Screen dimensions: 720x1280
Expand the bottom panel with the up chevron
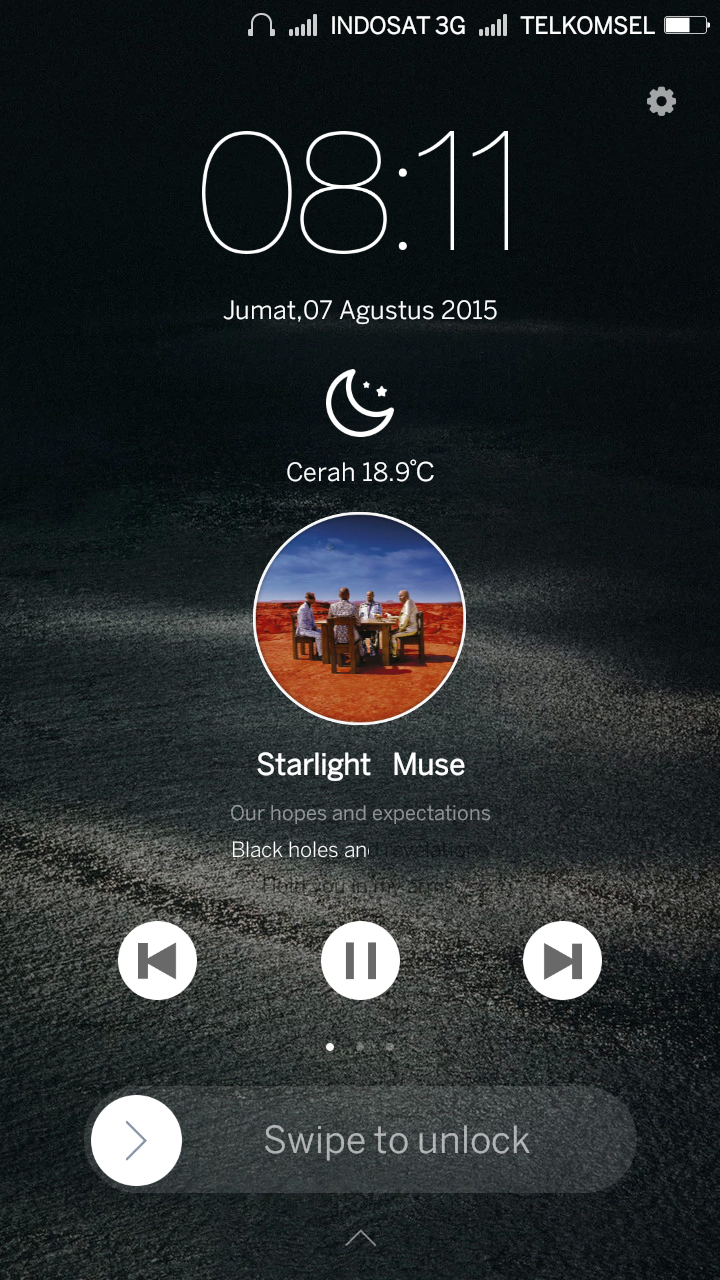tap(360, 1238)
